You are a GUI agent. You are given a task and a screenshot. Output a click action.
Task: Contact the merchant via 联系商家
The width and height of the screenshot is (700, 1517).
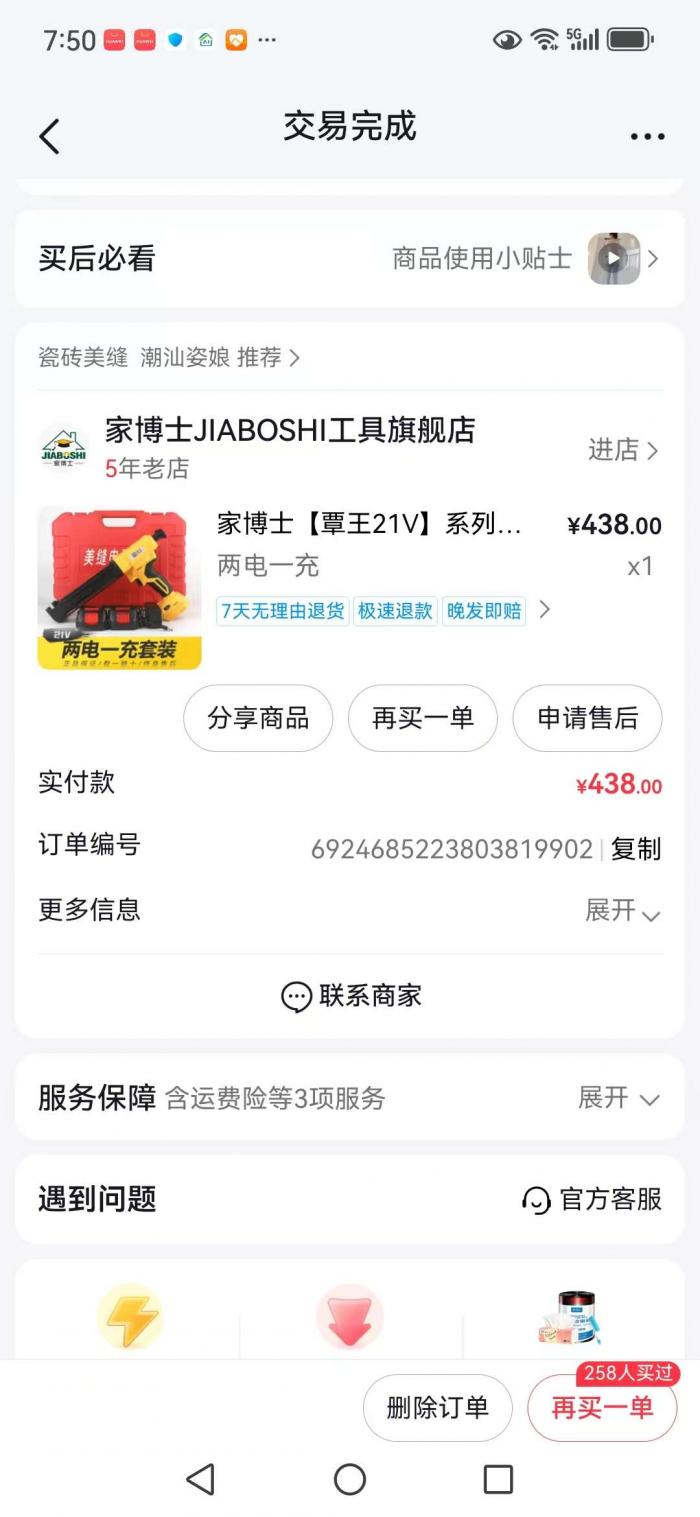pos(351,996)
